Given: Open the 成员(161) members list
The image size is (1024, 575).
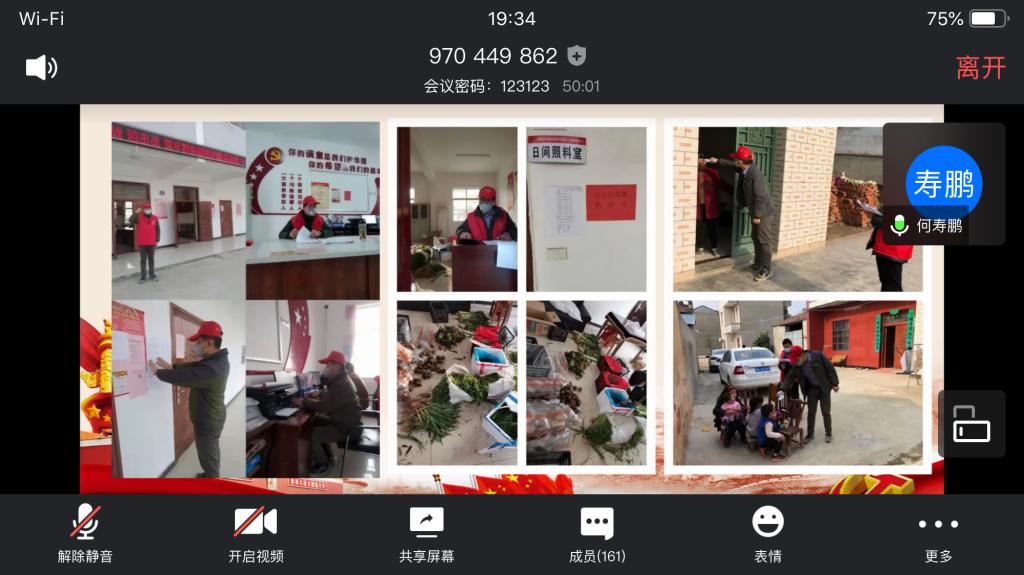Looking at the screenshot, I should 597,534.
